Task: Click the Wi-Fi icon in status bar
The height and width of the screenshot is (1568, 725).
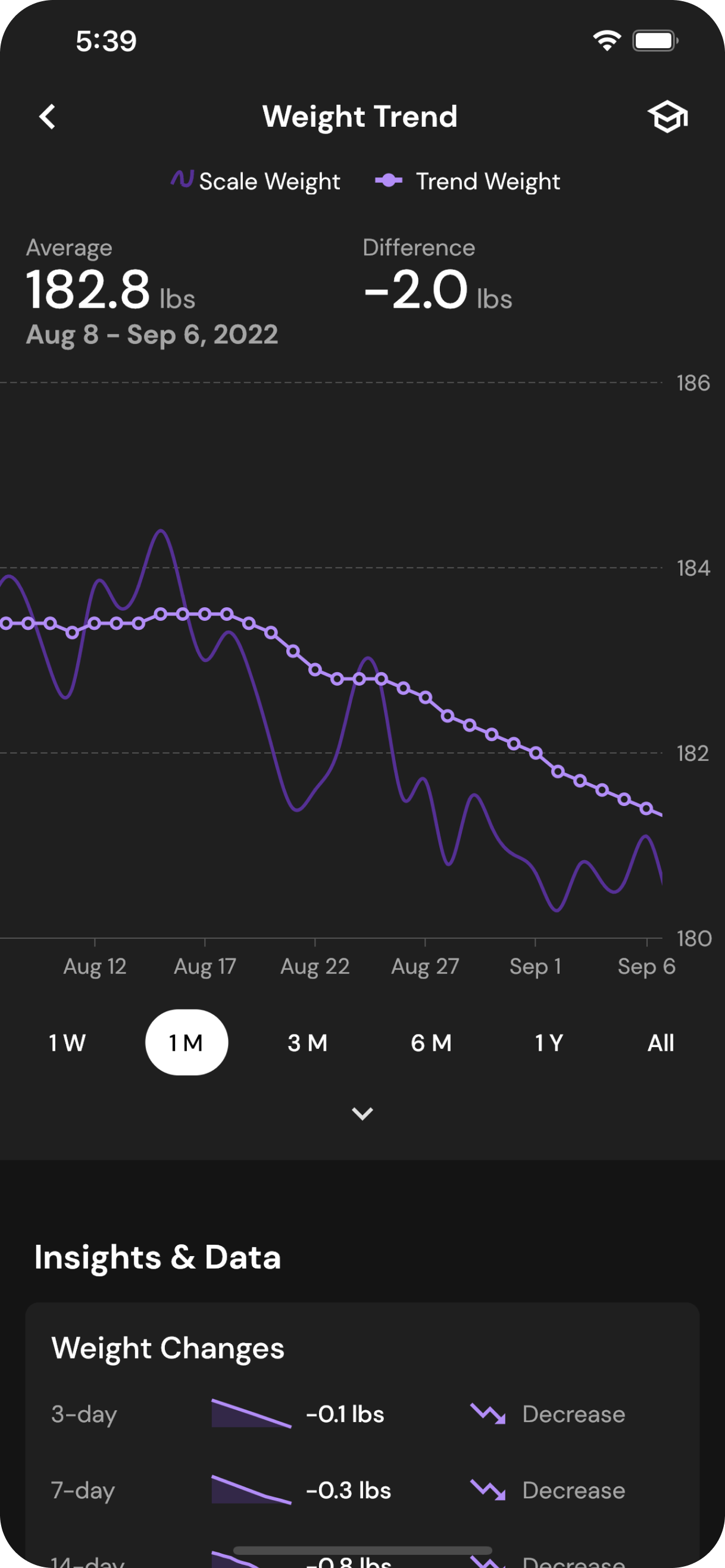Action: [607, 39]
